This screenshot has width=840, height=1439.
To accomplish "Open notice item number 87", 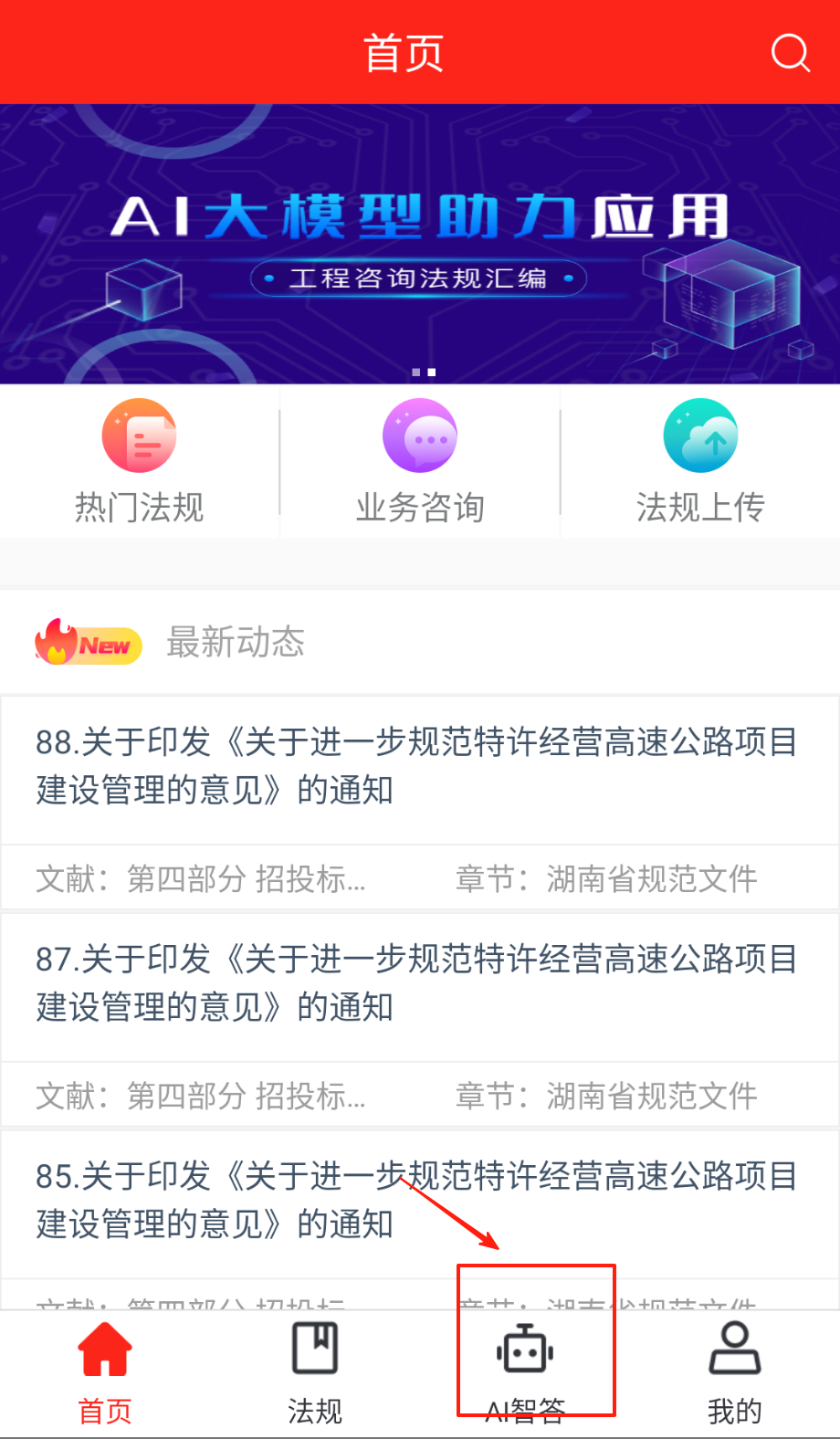I will (416, 983).
